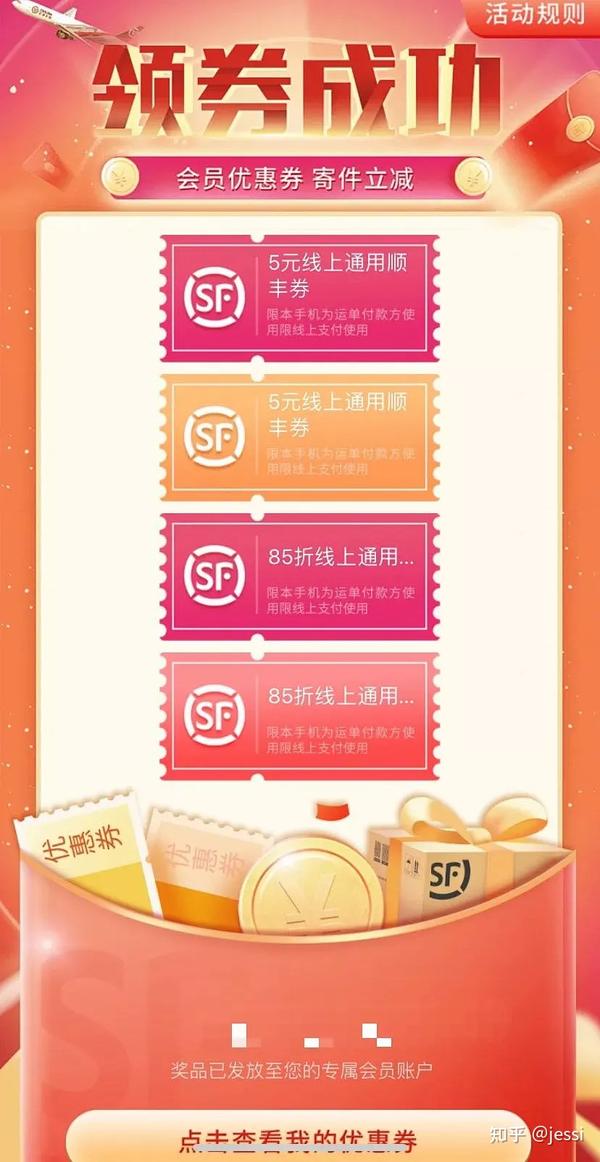Open the 活动规则 activity rules
Screen dimensions: 600x1162
(535, 15)
